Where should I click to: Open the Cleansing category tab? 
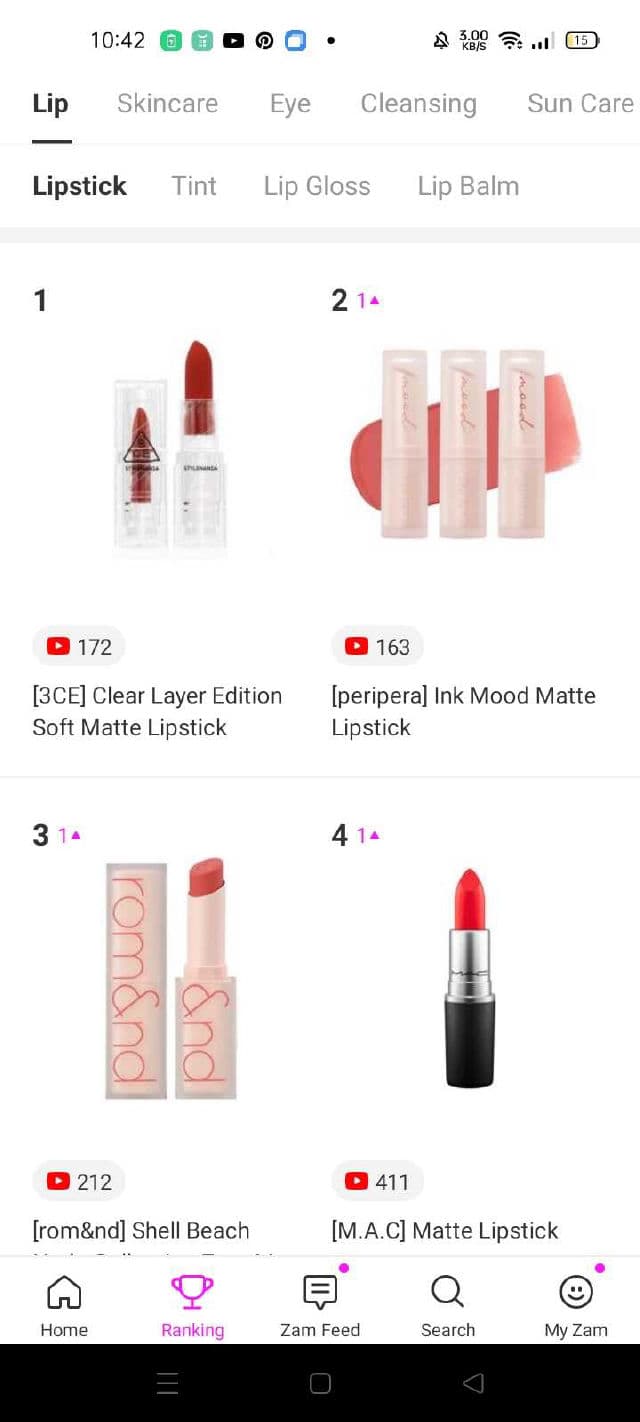tap(418, 103)
